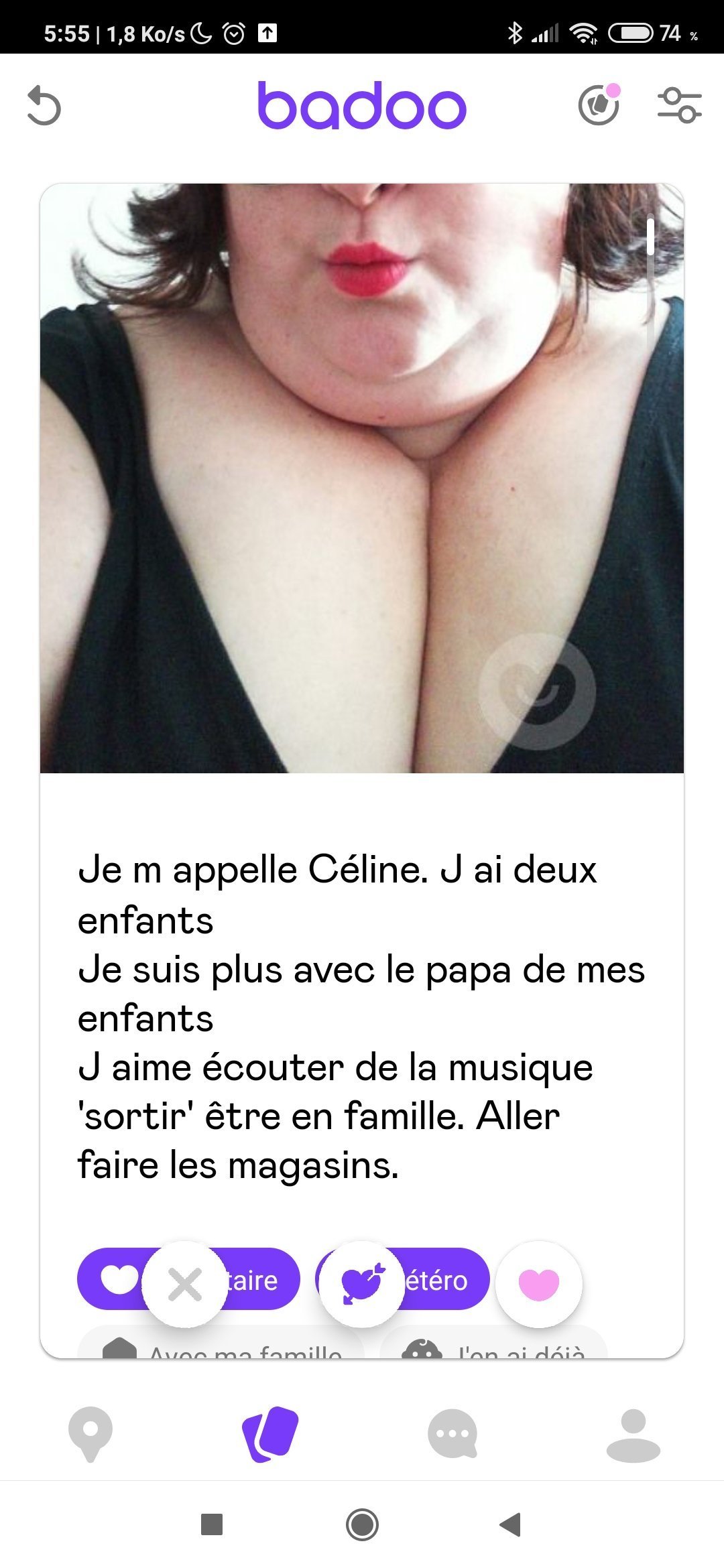Tap the system home button
Image resolution: width=724 pixels, height=1568 pixels.
pos(362,1524)
